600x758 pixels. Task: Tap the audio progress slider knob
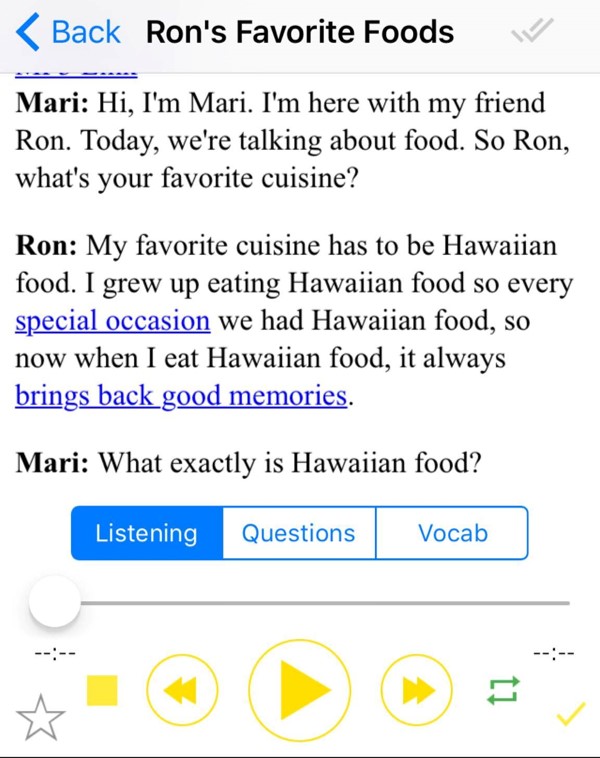pyautogui.click(x=54, y=602)
